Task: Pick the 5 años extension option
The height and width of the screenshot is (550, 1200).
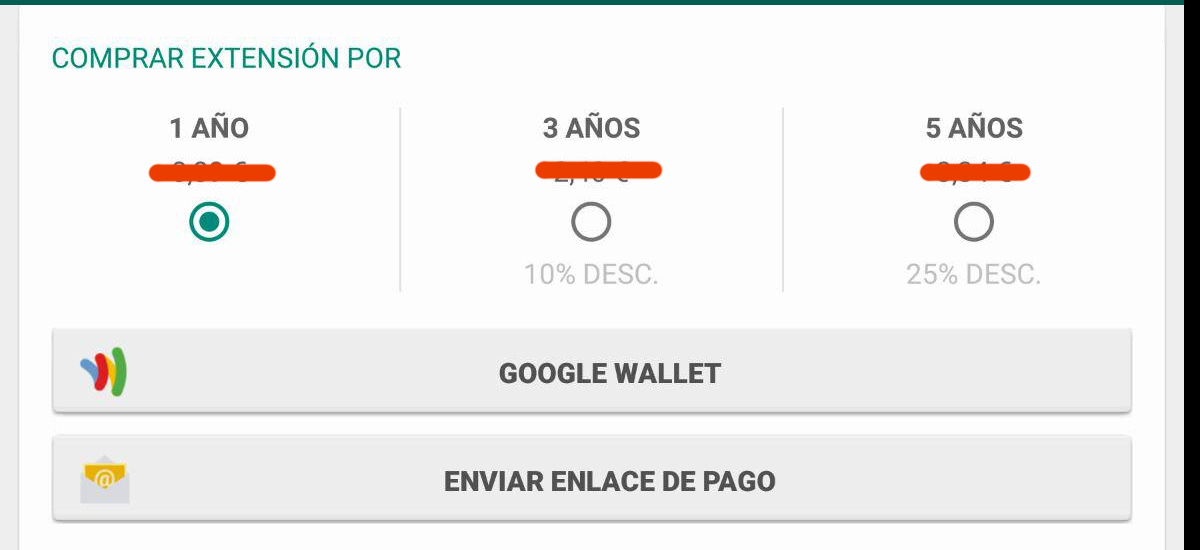Action: coord(974,222)
